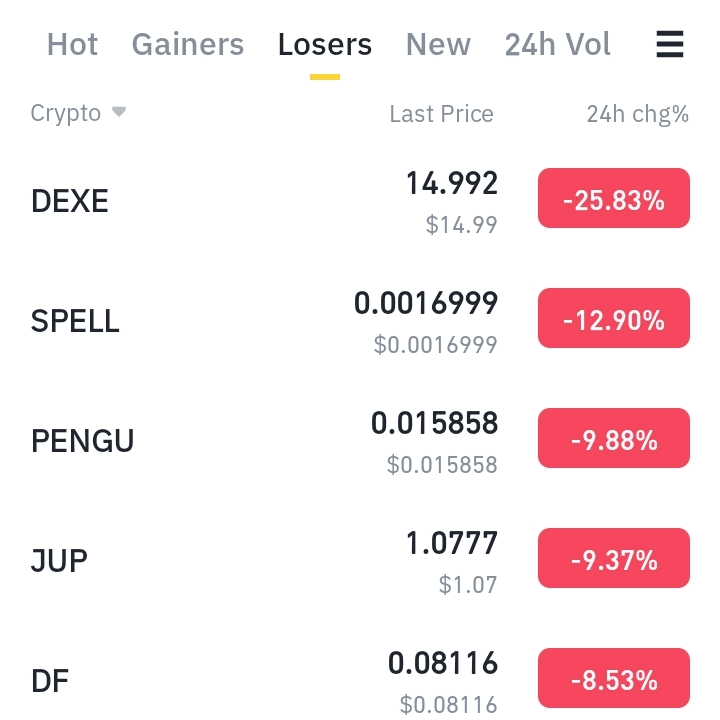The image size is (720, 720).
Task: Switch to the Gainers tab
Action: 188,45
